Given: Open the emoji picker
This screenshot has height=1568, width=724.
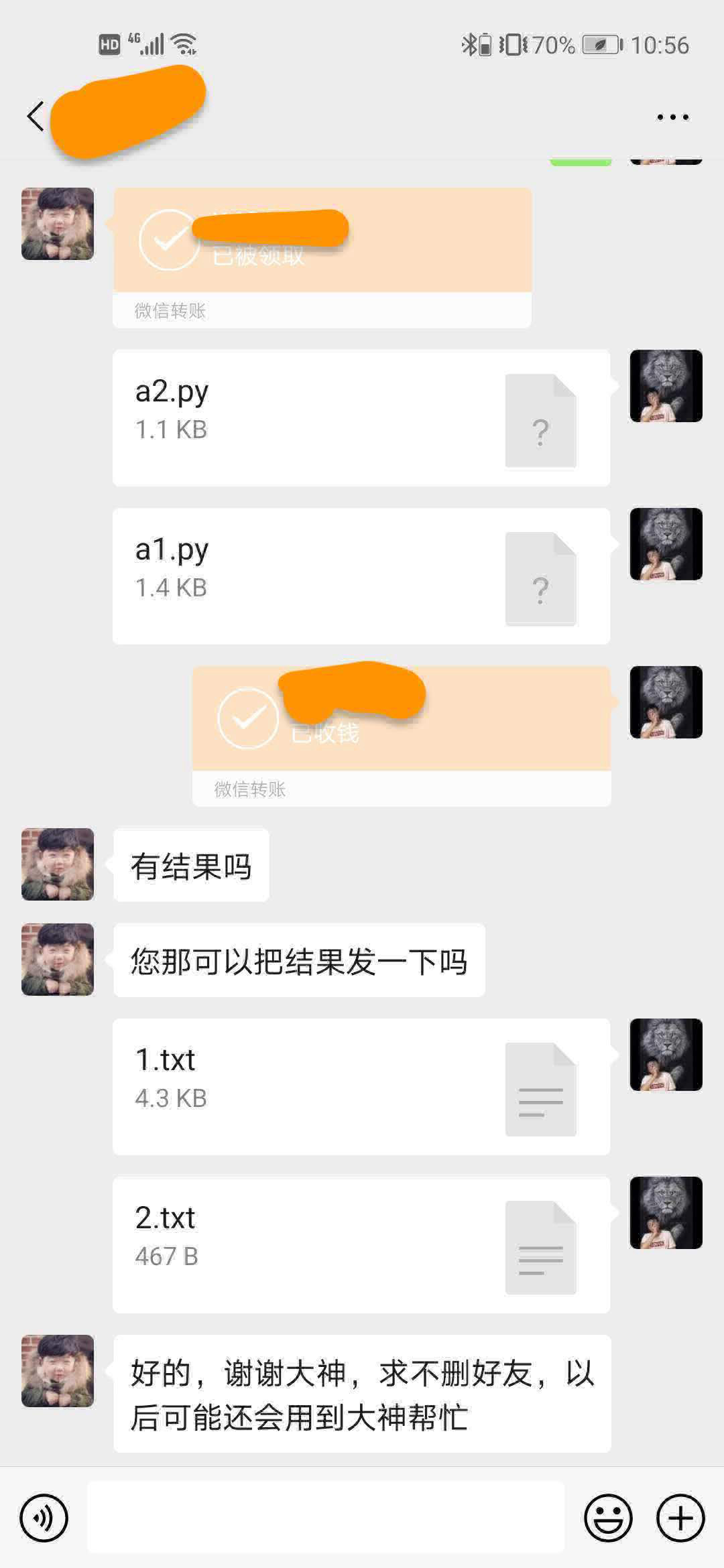Looking at the screenshot, I should pos(608,1518).
